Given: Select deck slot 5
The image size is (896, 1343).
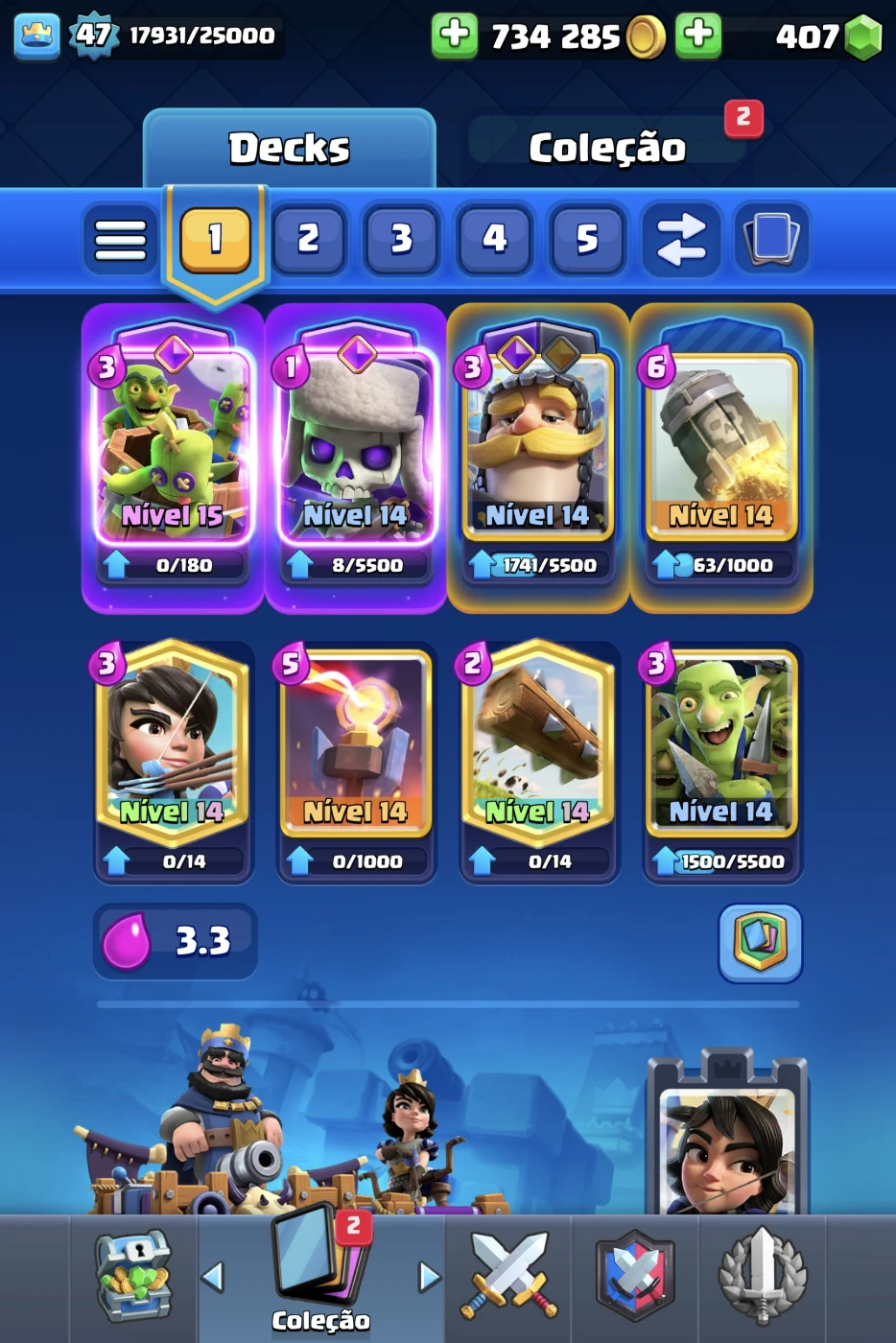Looking at the screenshot, I should [586, 239].
